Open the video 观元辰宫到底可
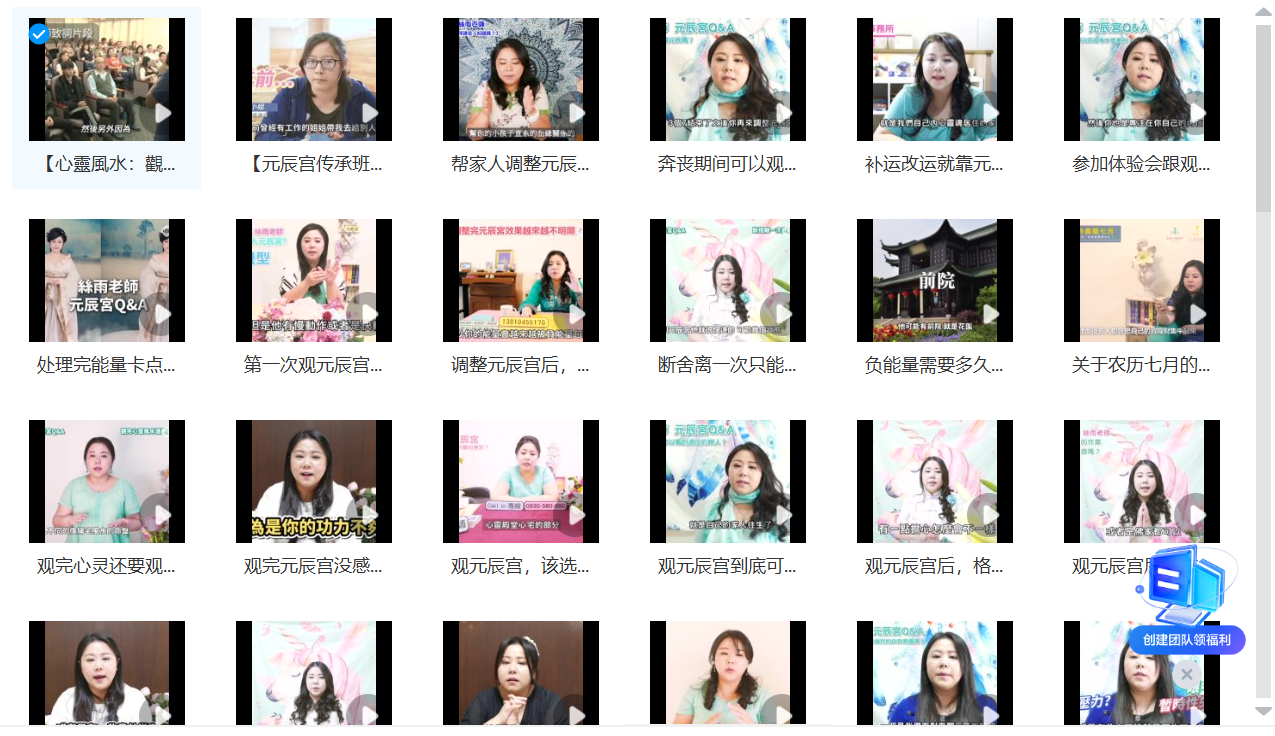This screenshot has width=1275, height=736. [727, 482]
